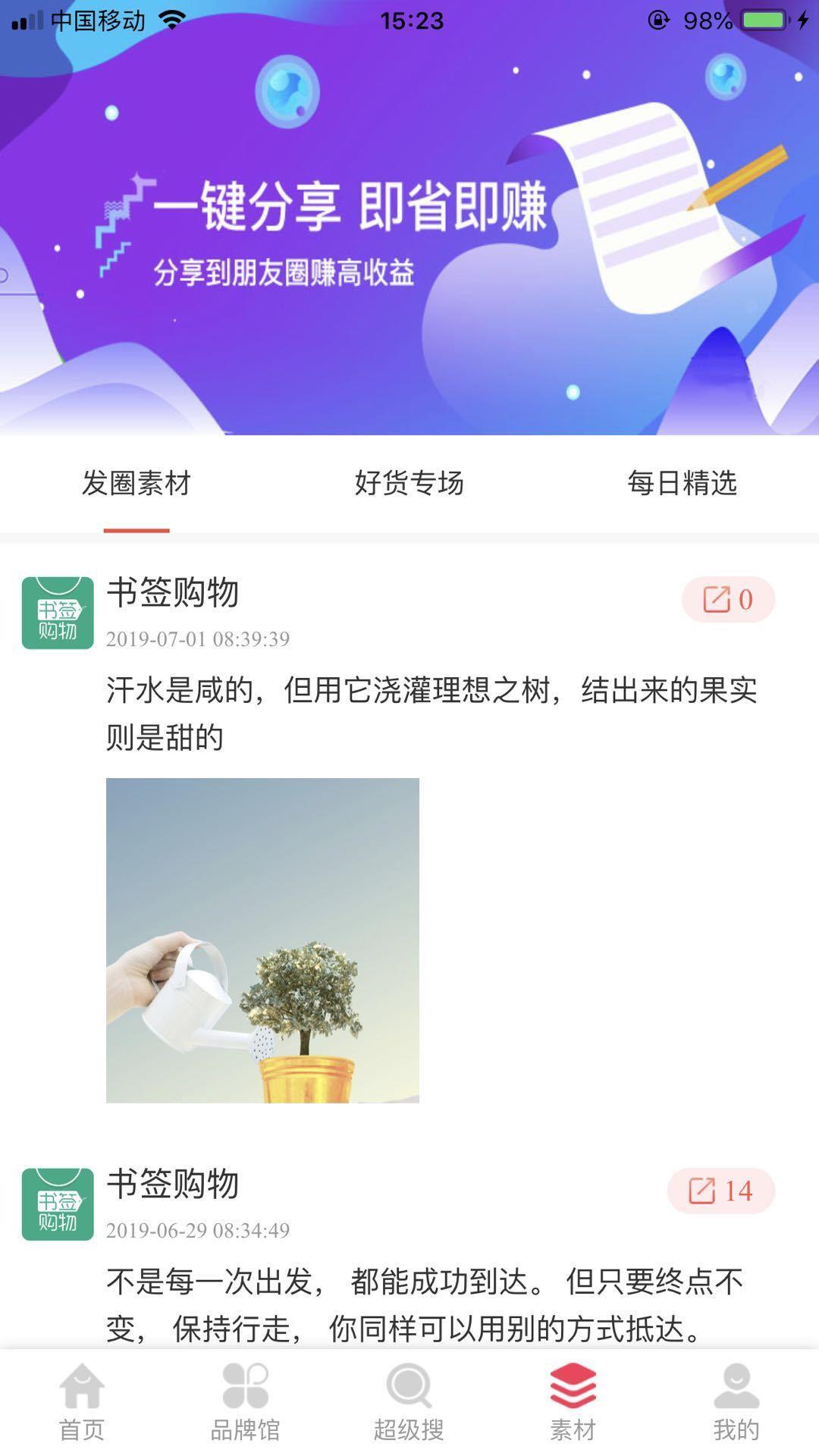Click the 书签购物 avatar on the first post
819x1456 pixels.
(x=59, y=614)
